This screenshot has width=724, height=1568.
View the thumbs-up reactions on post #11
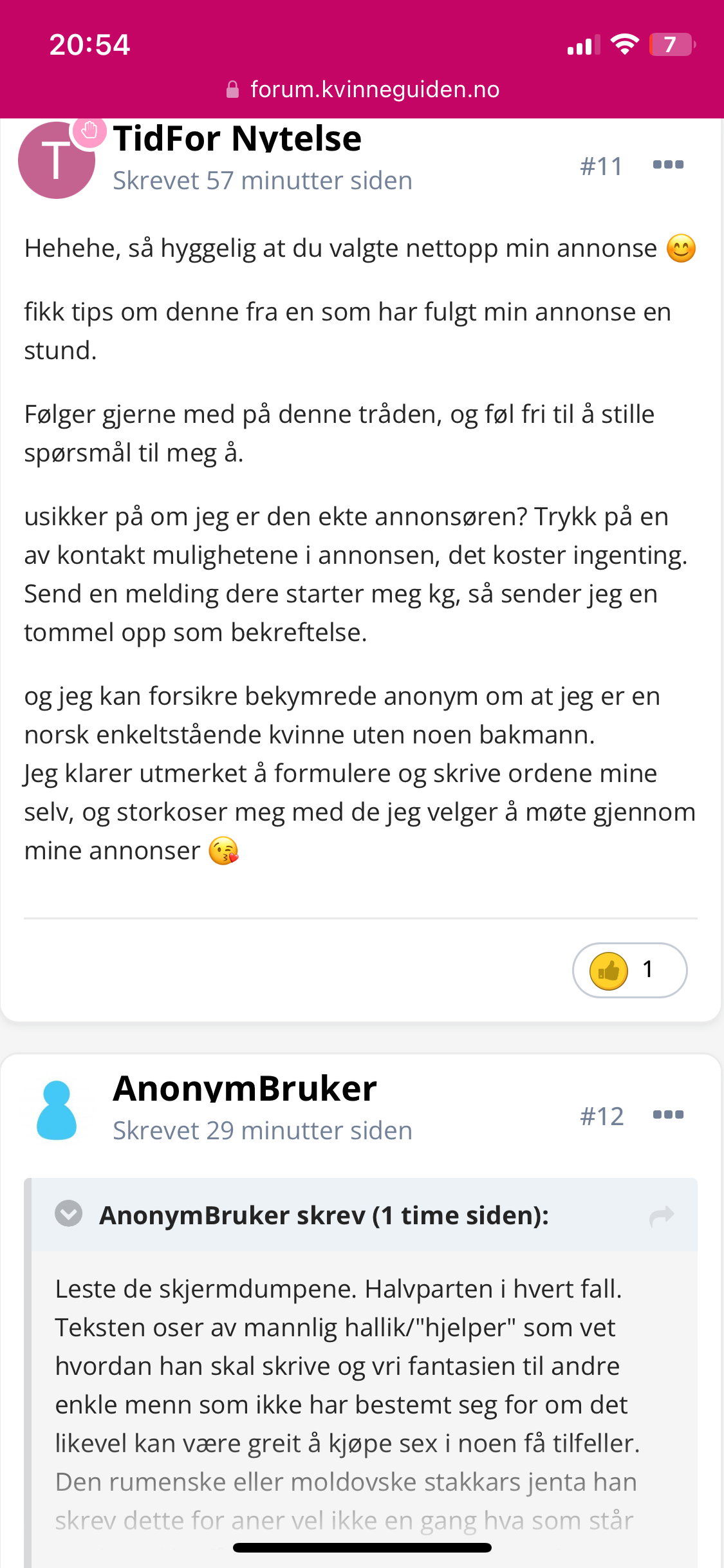[629, 970]
